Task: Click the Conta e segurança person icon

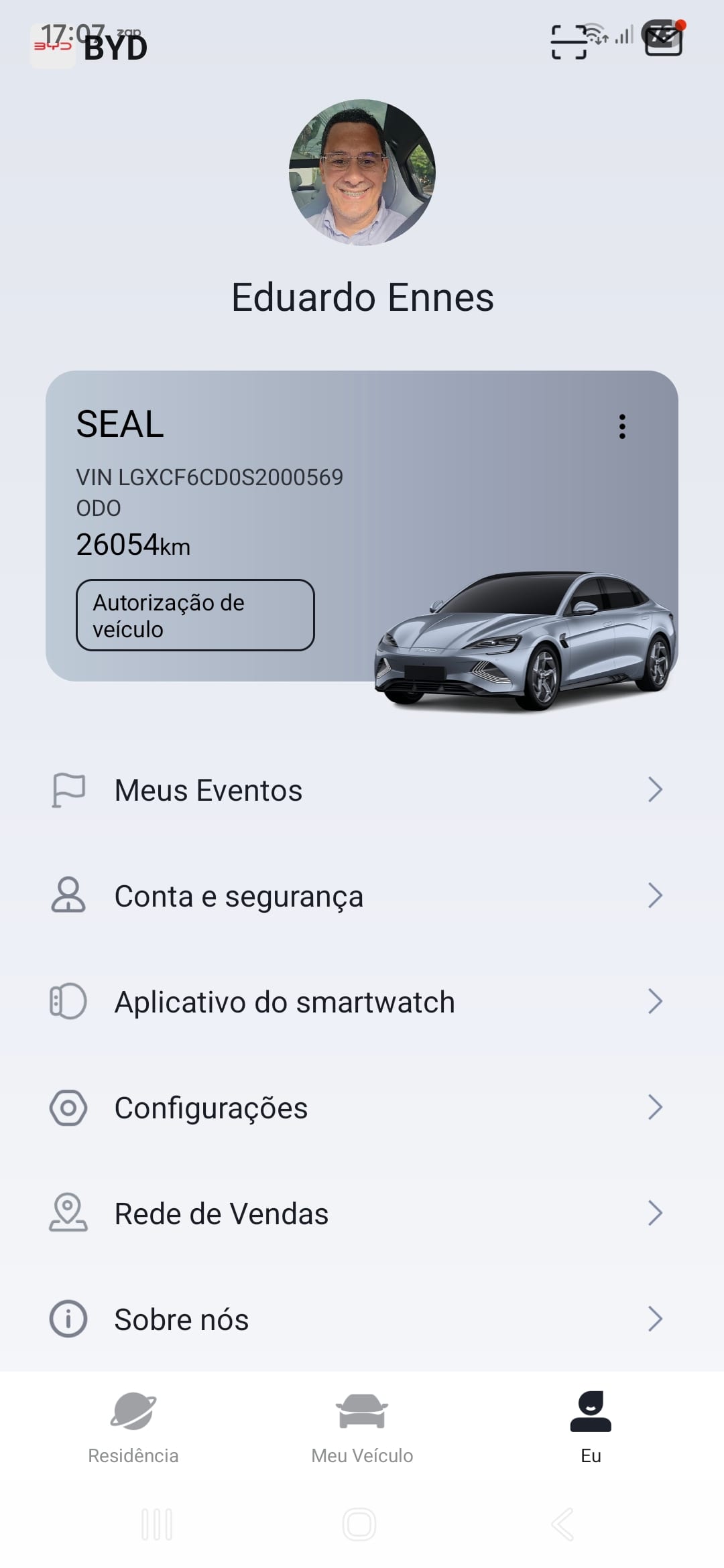Action: pyautogui.click(x=67, y=895)
